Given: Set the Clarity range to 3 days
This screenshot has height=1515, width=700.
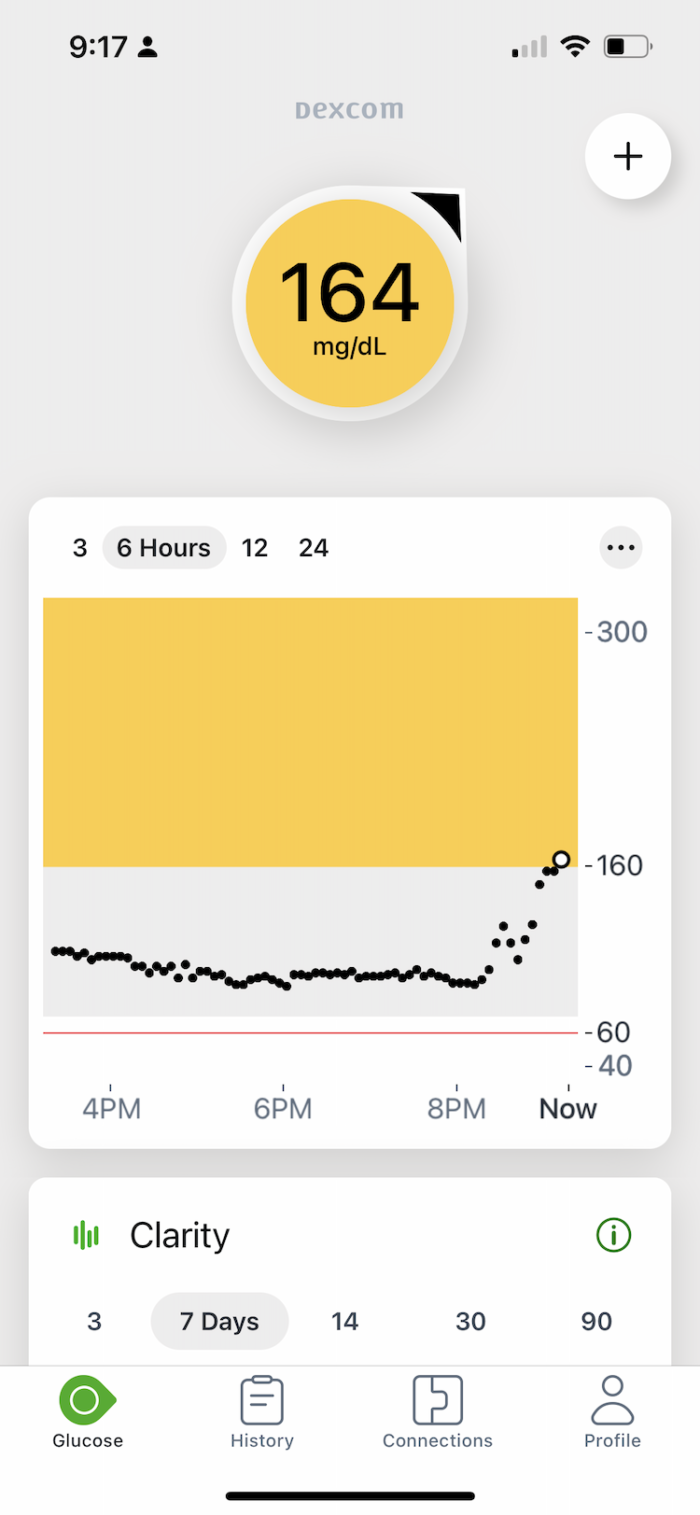Looking at the screenshot, I should tap(94, 1321).
